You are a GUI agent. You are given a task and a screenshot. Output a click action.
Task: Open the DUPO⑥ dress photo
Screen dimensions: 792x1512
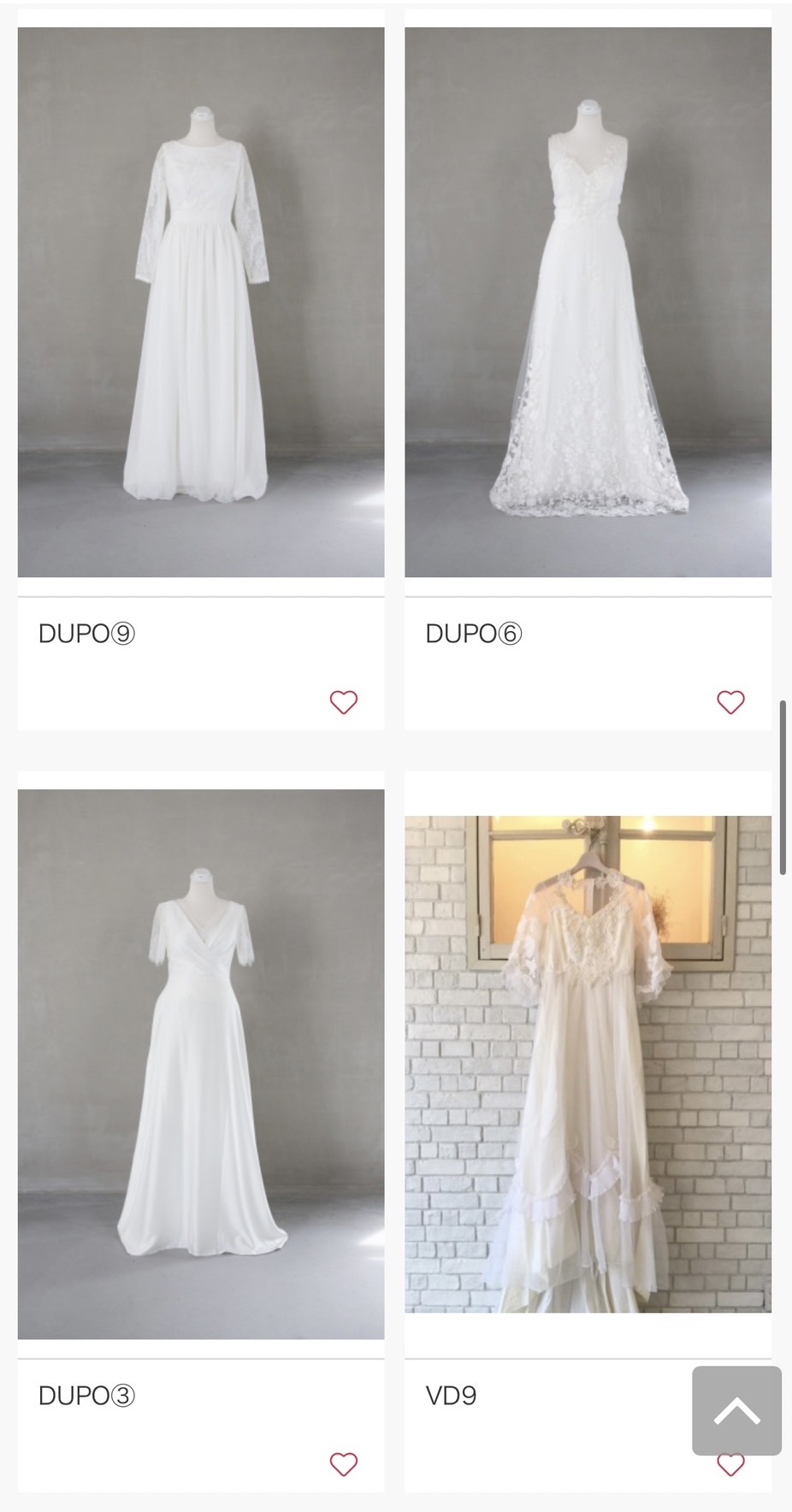coord(588,302)
